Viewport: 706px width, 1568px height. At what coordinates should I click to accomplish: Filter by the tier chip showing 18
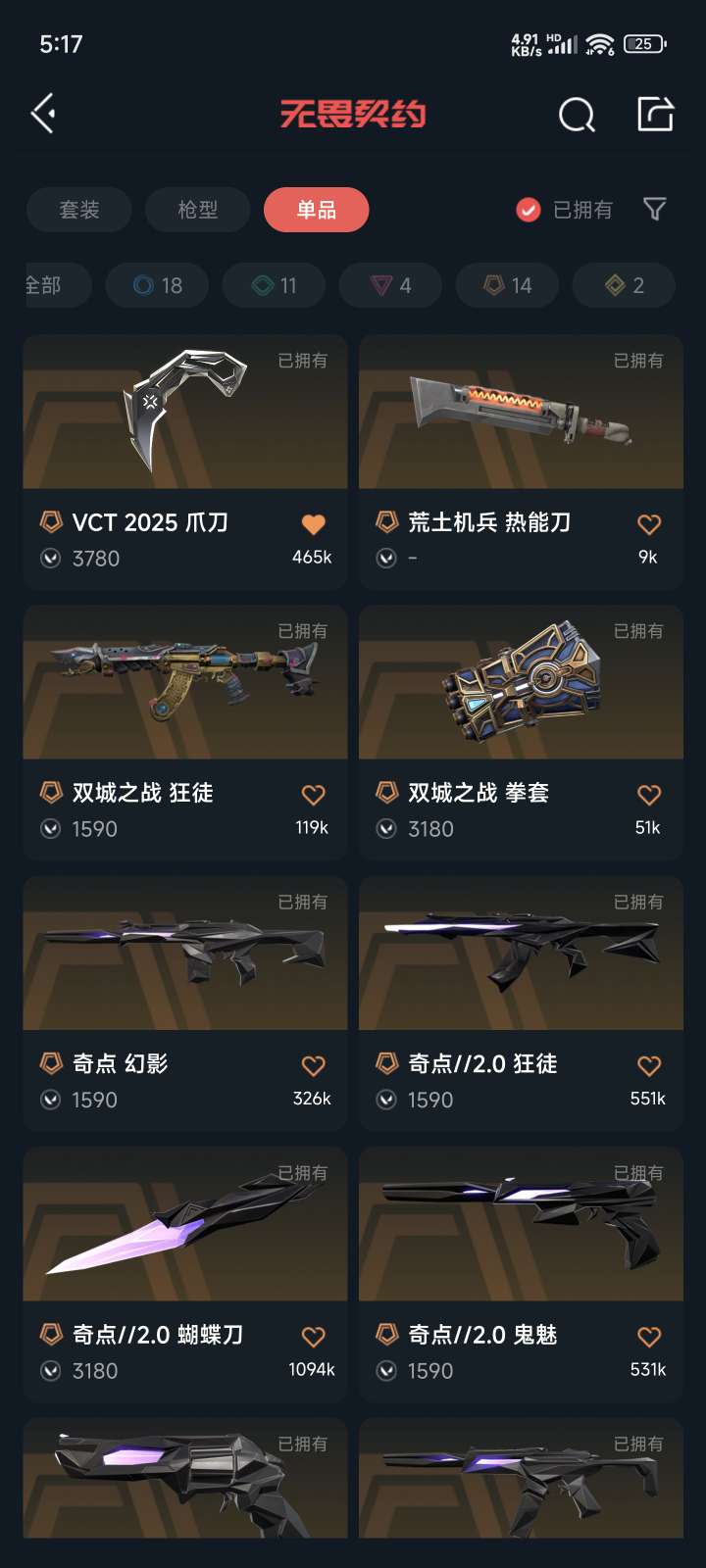pos(158,285)
